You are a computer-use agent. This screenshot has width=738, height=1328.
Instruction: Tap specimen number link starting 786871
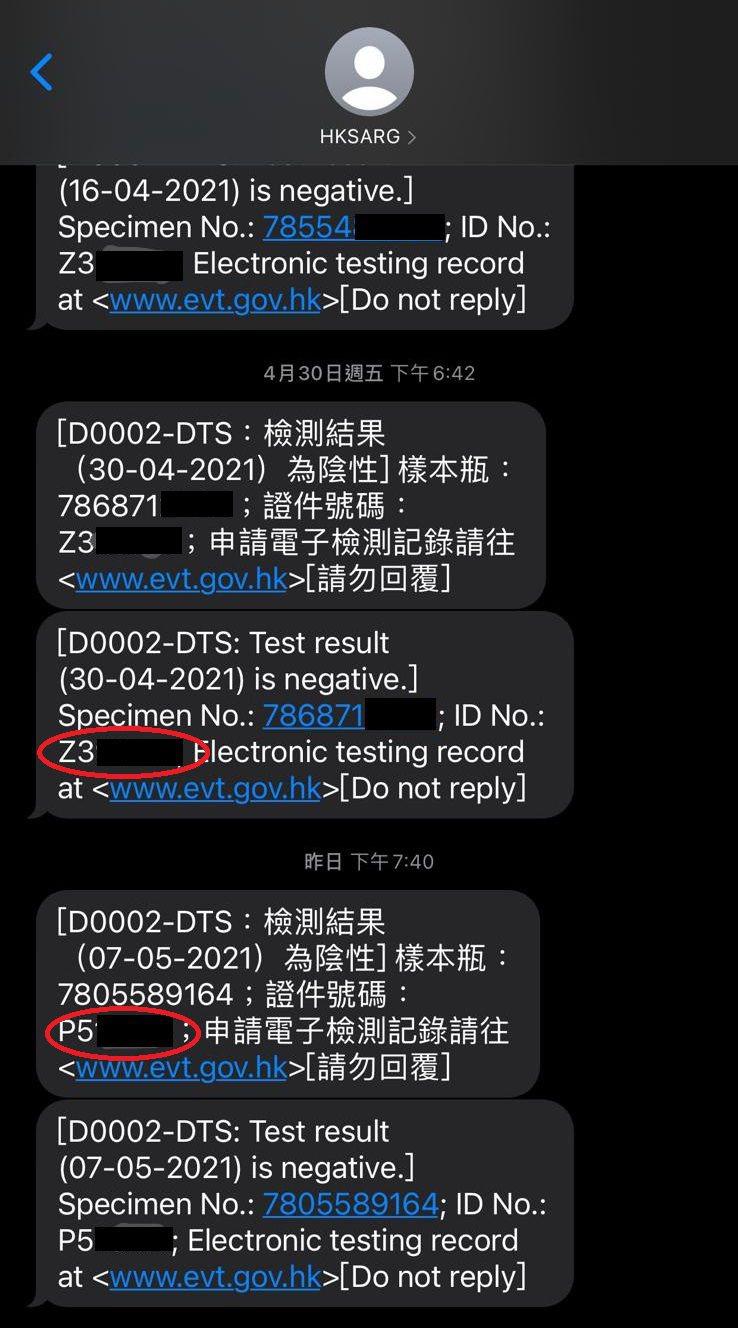[313, 716]
